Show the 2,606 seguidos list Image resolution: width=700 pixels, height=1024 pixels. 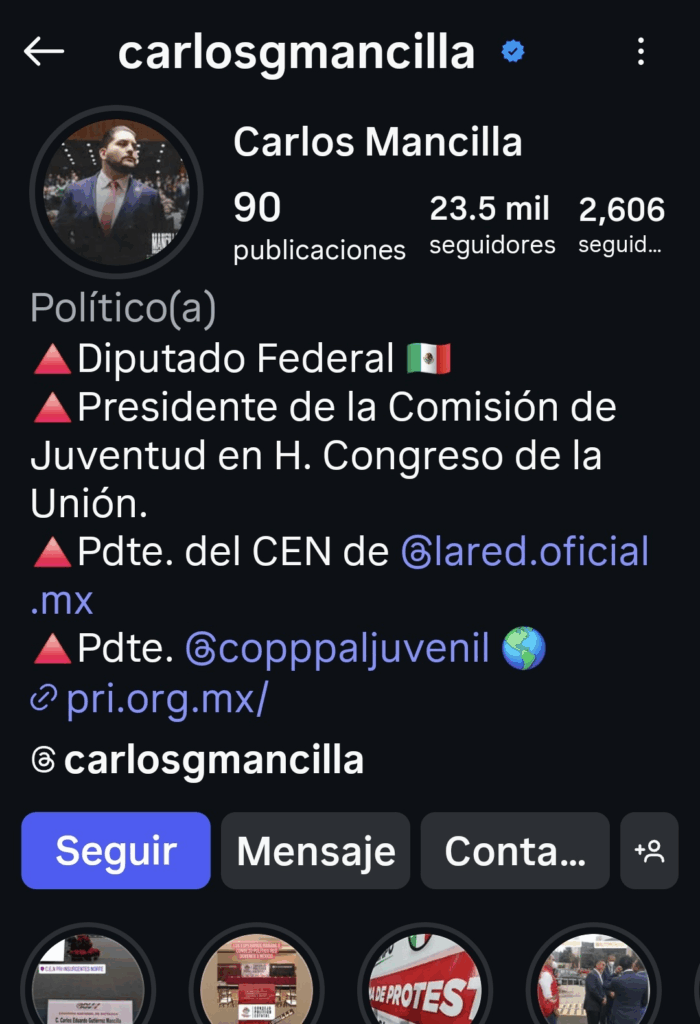[x=621, y=225]
